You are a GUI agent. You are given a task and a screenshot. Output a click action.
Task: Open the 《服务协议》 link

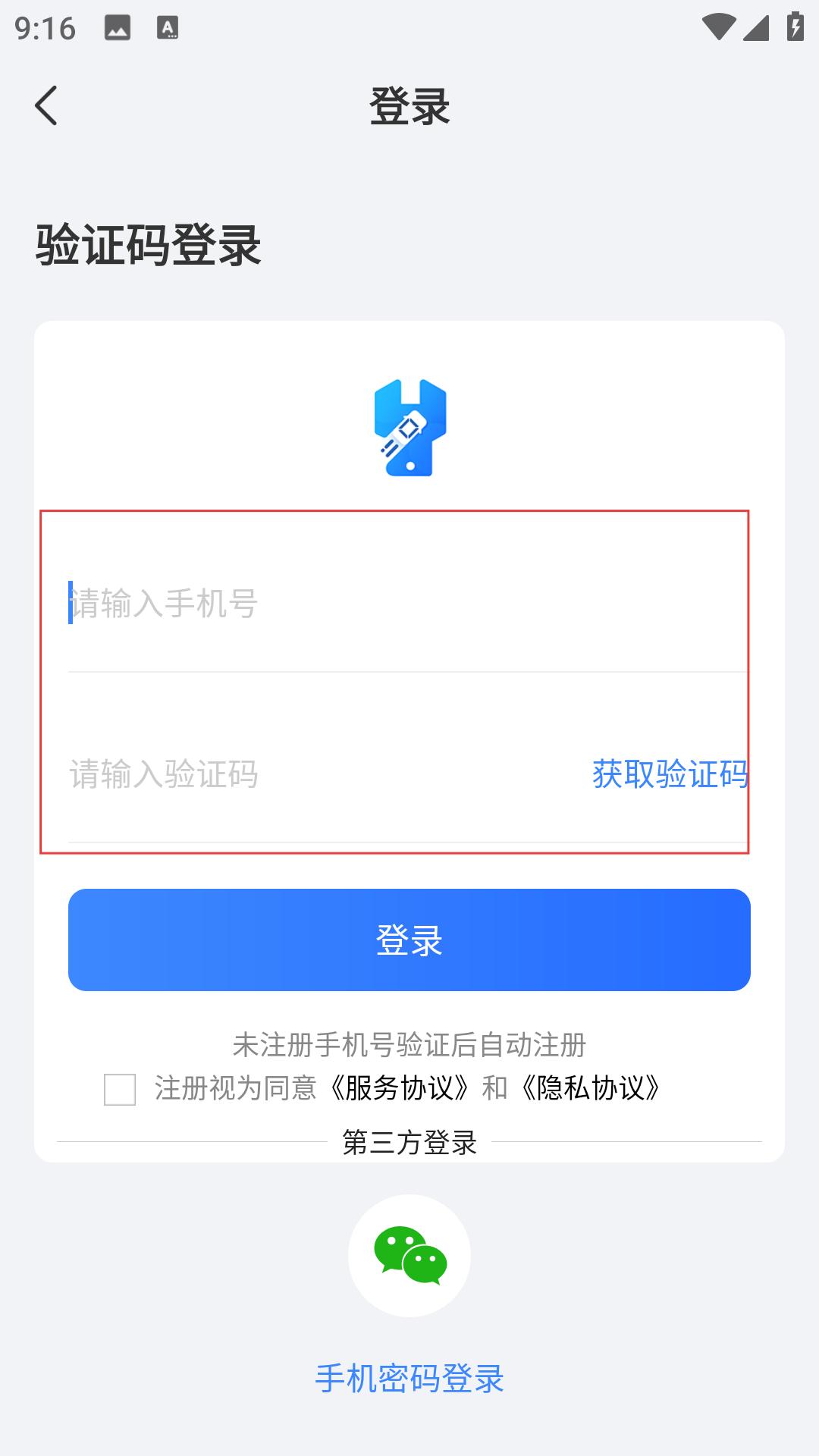tap(399, 1088)
